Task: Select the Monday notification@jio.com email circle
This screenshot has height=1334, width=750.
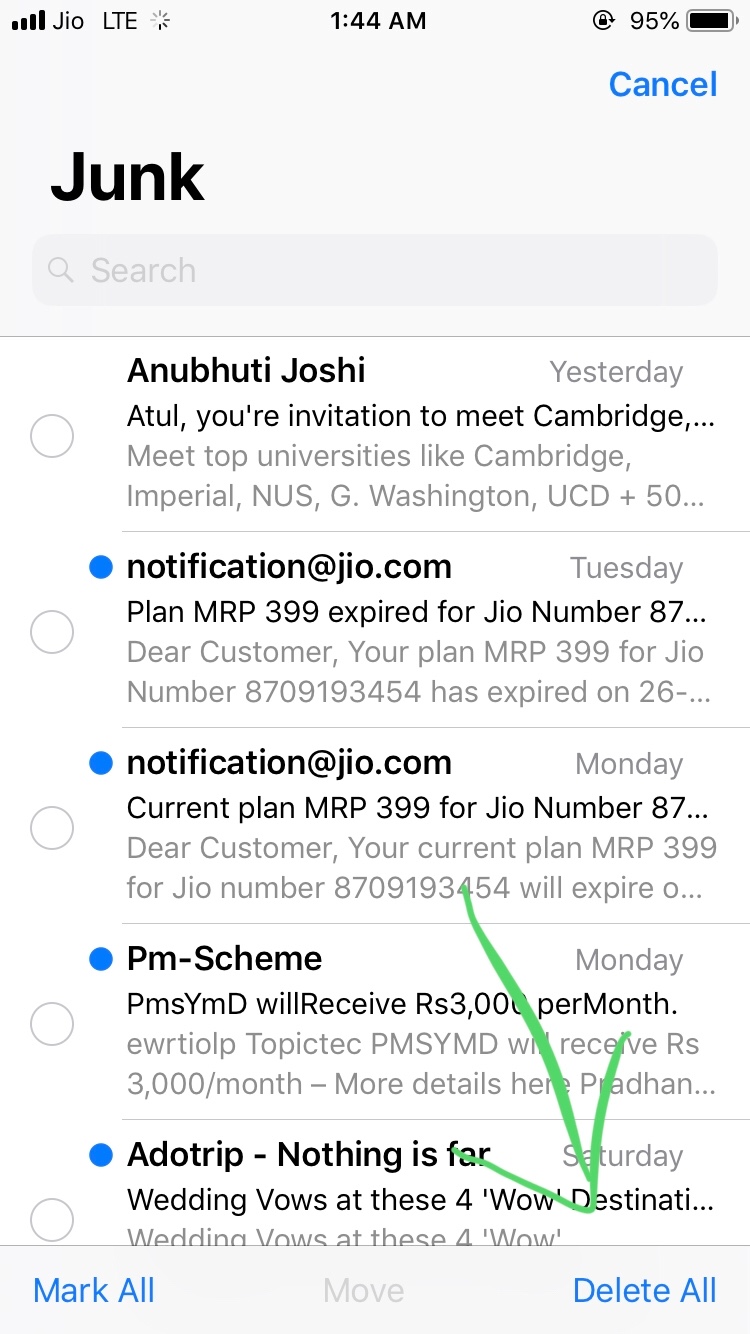Action: tap(52, 828)
